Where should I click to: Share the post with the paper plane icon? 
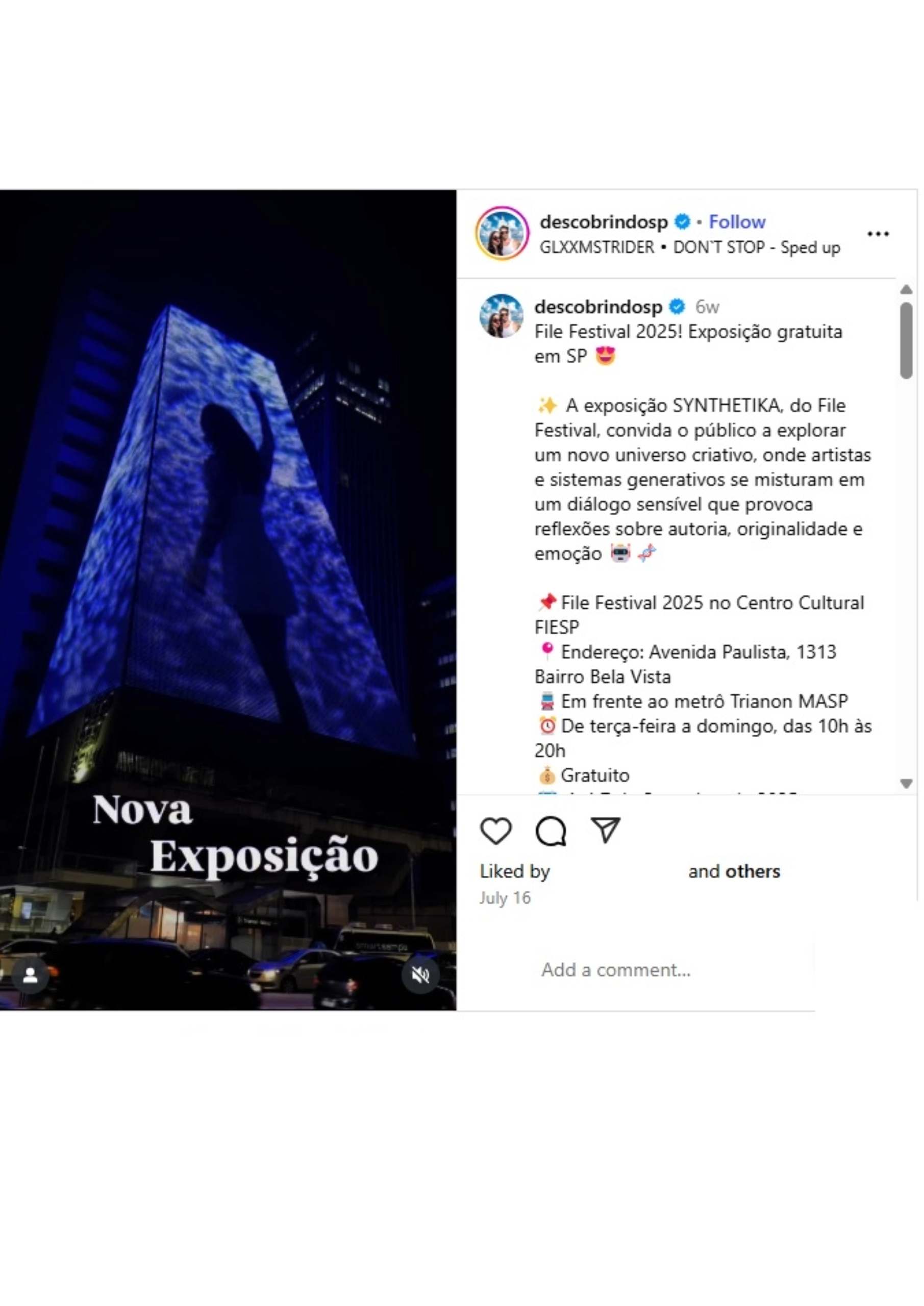[606, 830]
